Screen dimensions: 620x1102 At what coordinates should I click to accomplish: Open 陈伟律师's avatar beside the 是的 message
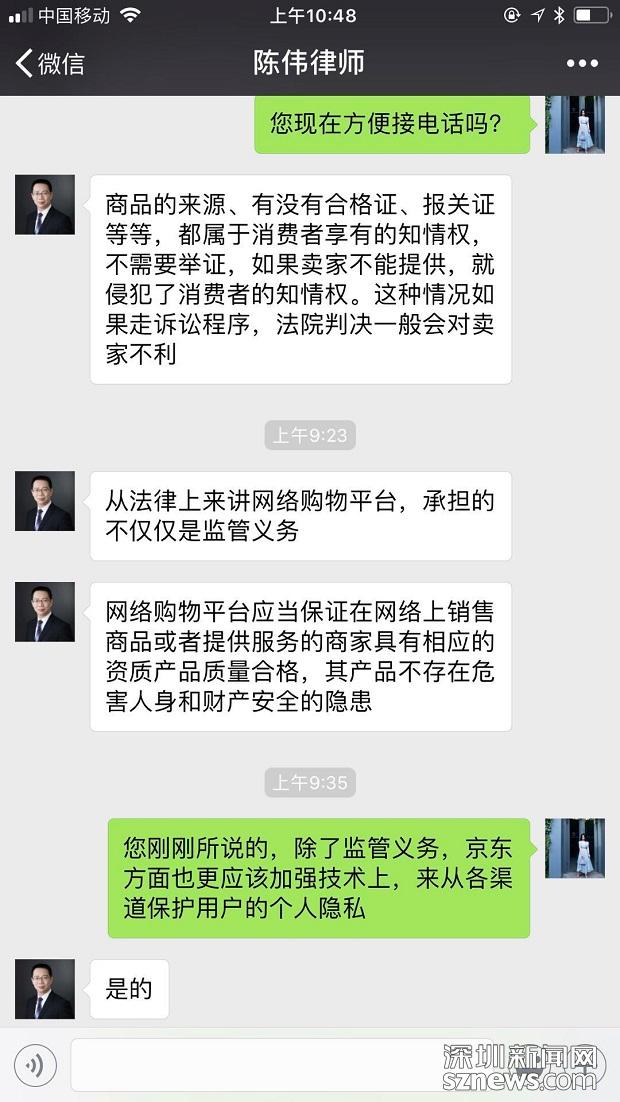tap(45, 989)
